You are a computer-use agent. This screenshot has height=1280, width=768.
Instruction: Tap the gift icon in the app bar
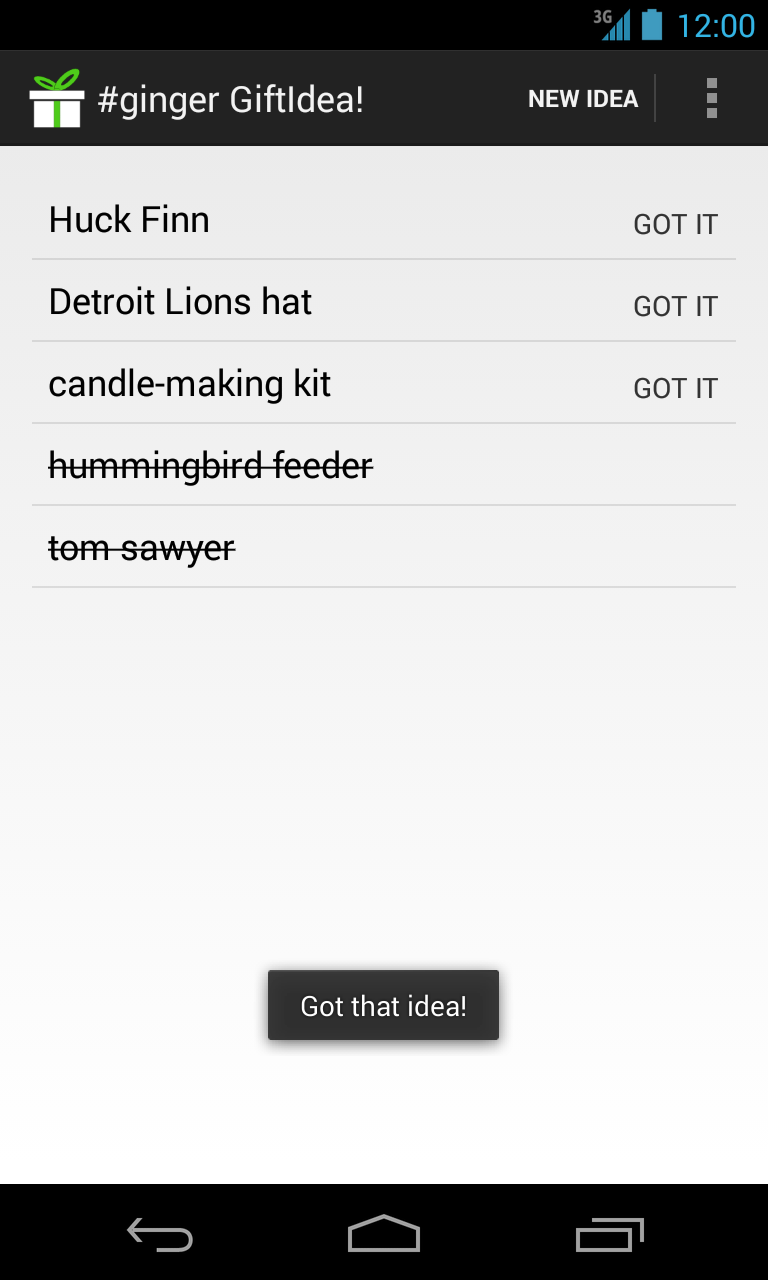pyautogui.click(x=56, y=99)
